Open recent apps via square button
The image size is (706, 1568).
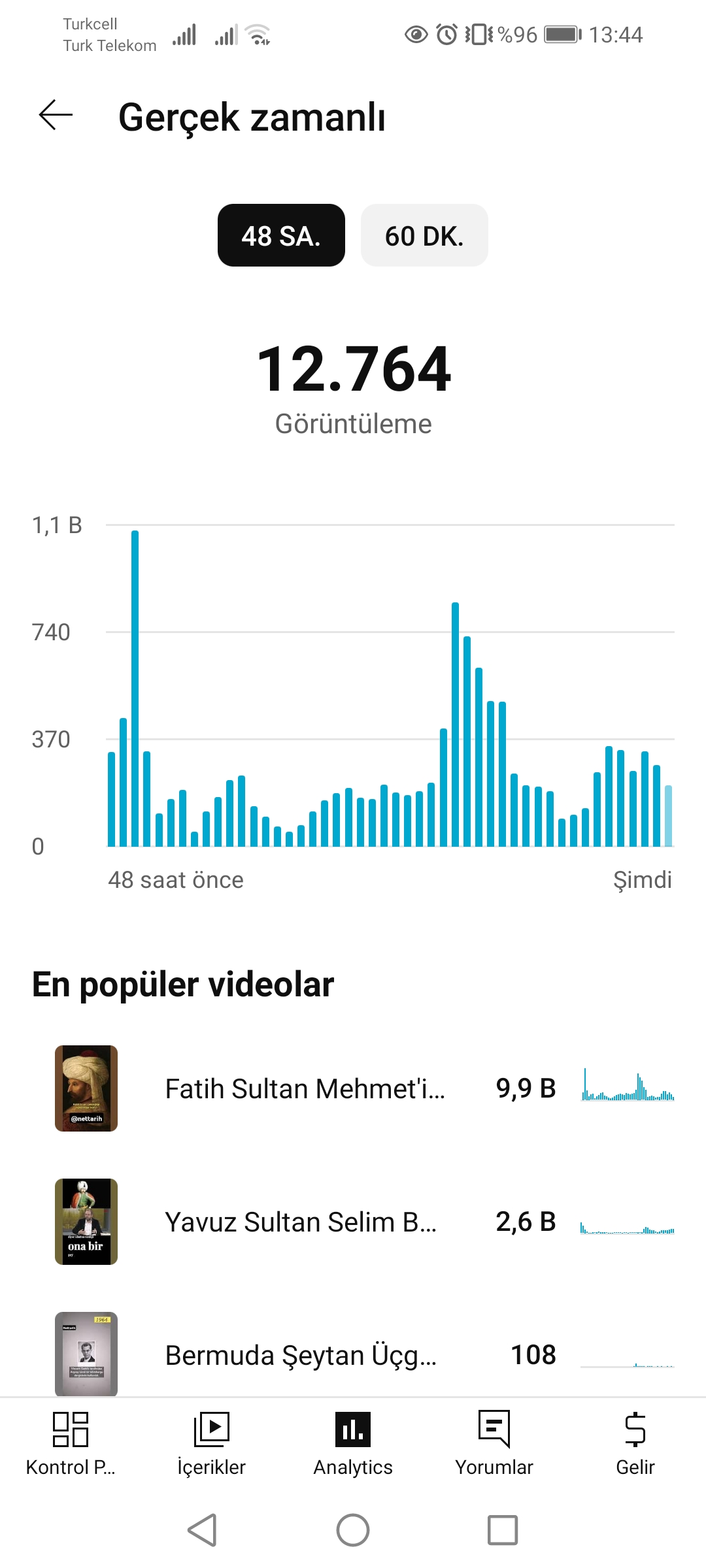click(503, 1530)
